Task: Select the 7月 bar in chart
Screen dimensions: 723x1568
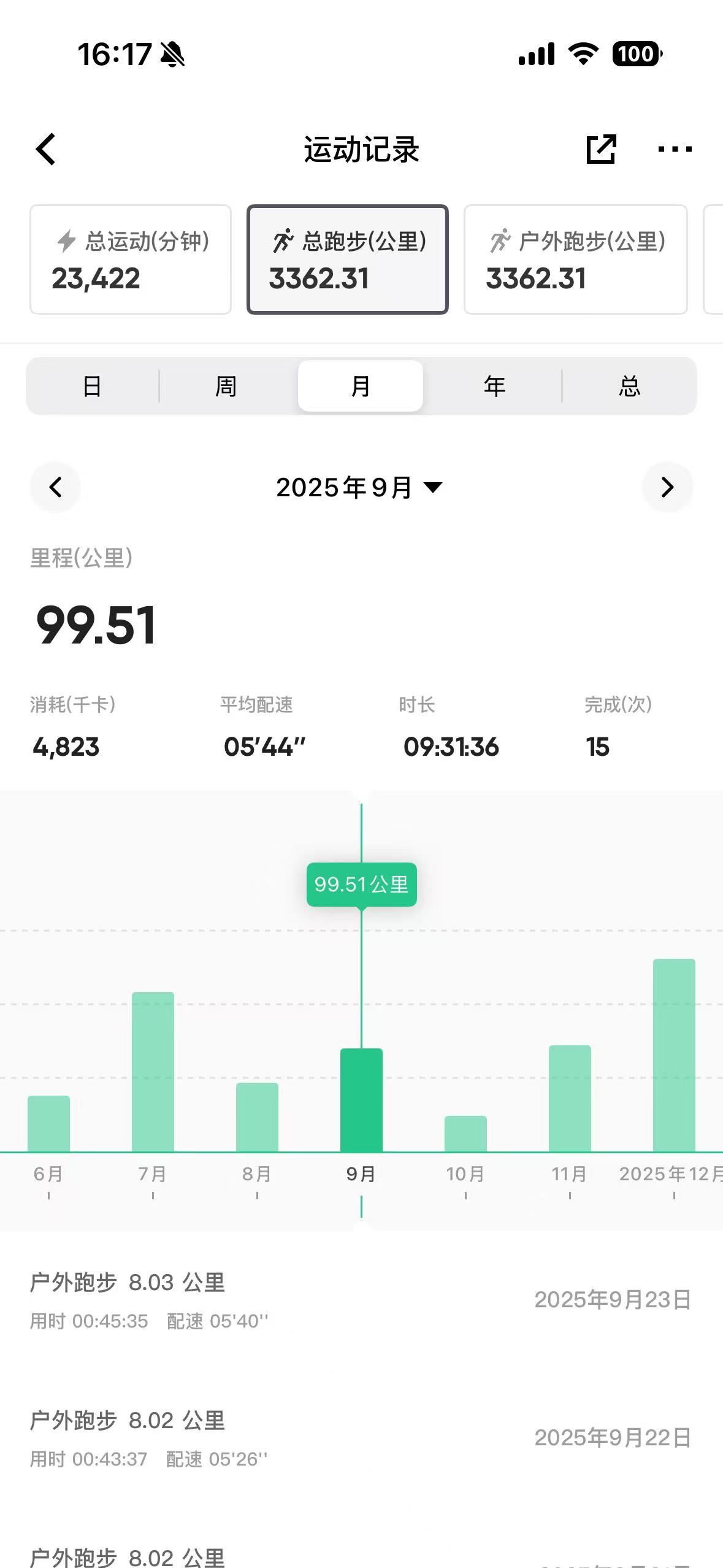Action: (x=153, y=1072)
